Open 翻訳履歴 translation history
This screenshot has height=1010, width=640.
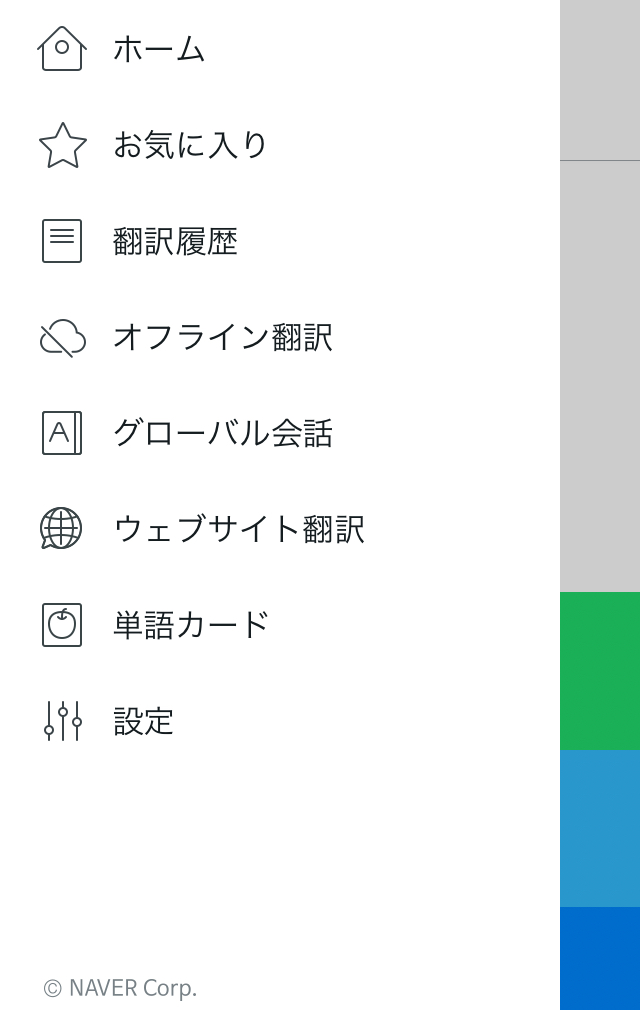click(x=175, y=241)
